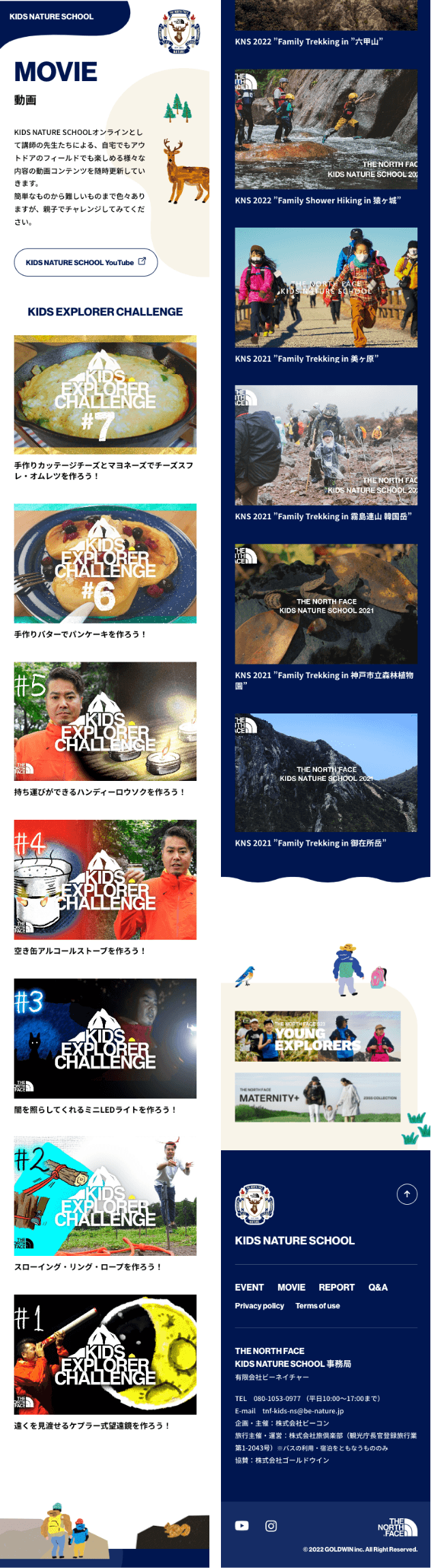Go to the EVENT page in the footer
Viewport: 431px width, 1568px height.
tap(249, 1287)
